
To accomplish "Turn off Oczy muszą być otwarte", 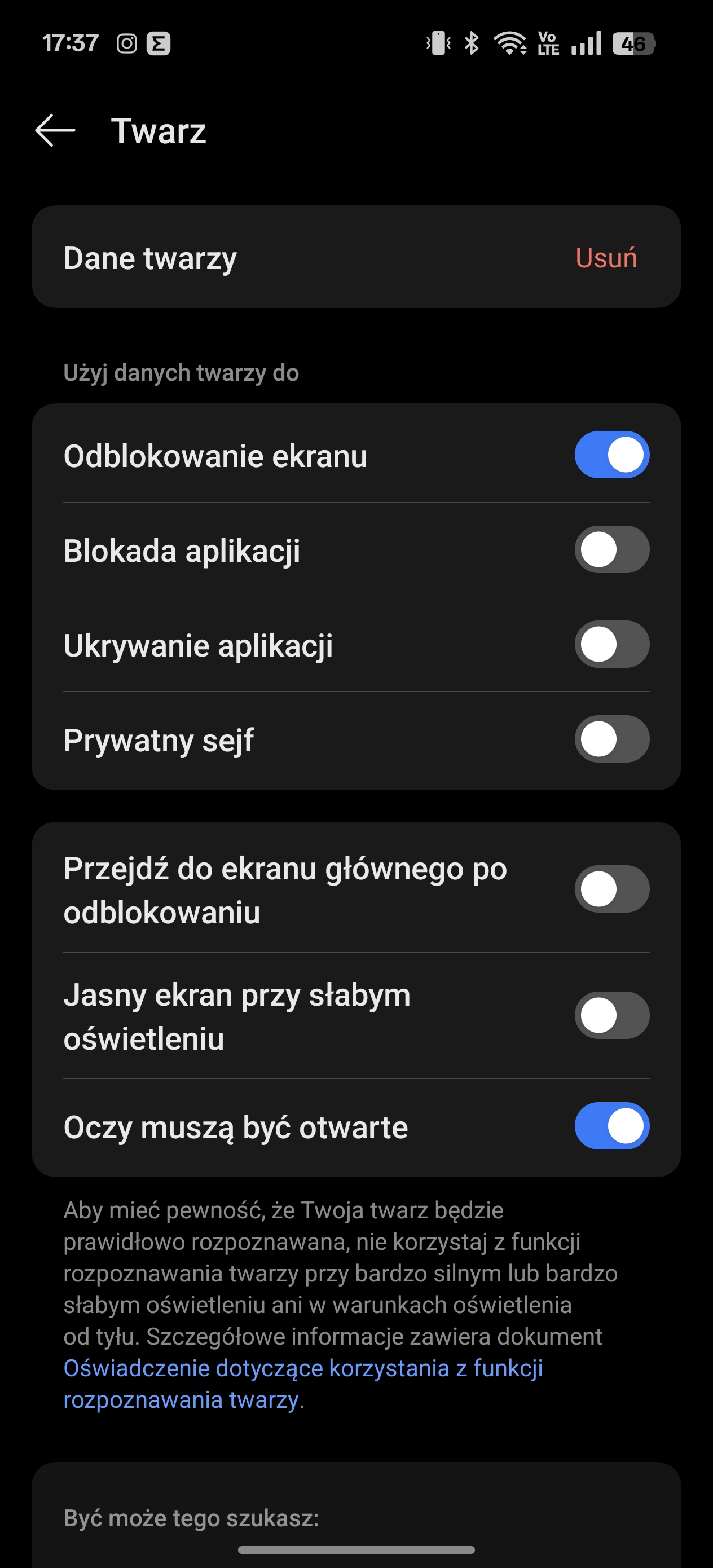I will pyautogui.click(x=611, y=1126).
